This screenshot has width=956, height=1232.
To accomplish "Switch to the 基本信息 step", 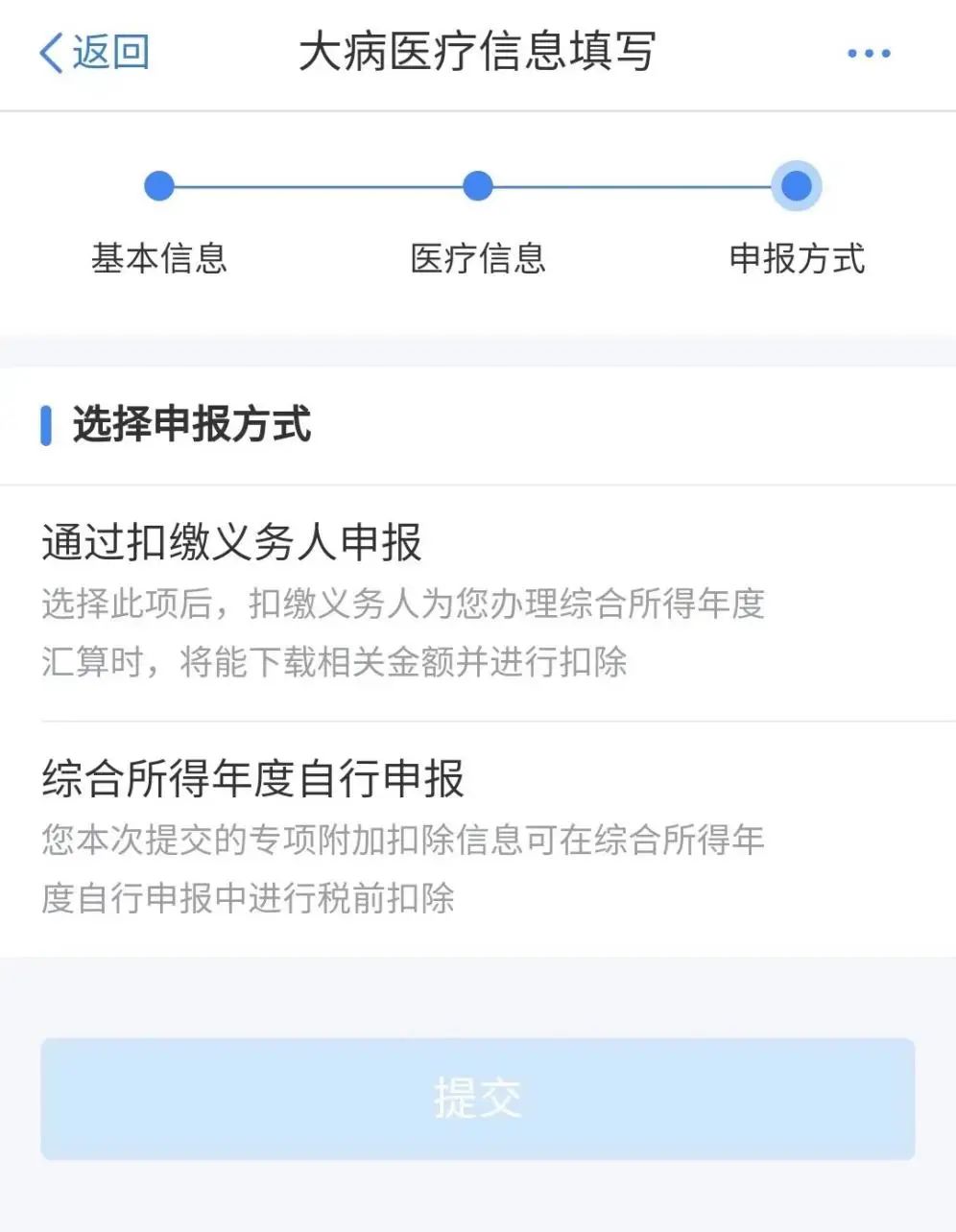I will click(159, 258).
